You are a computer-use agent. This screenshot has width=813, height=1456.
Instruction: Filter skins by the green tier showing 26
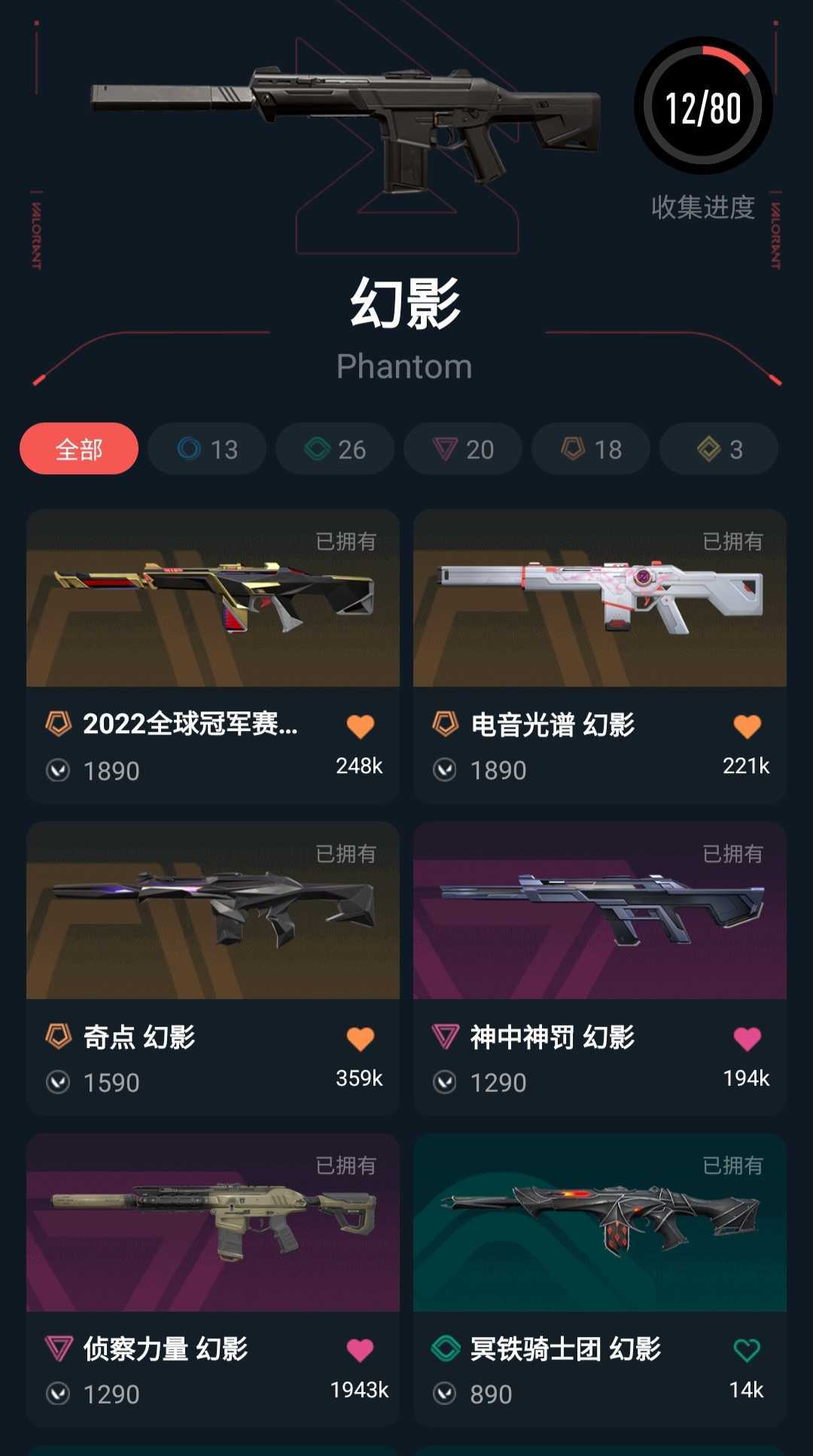pyautogui.click(x=335, y=449)
